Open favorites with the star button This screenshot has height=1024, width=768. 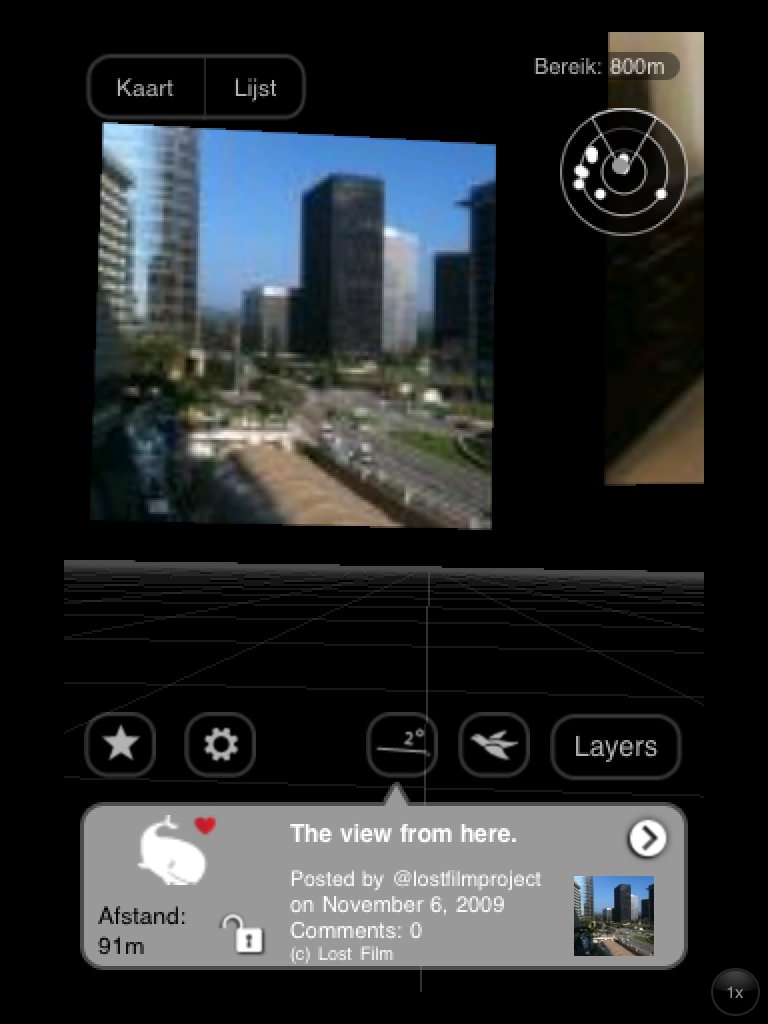pyautogui.click(x=121, y=745)
